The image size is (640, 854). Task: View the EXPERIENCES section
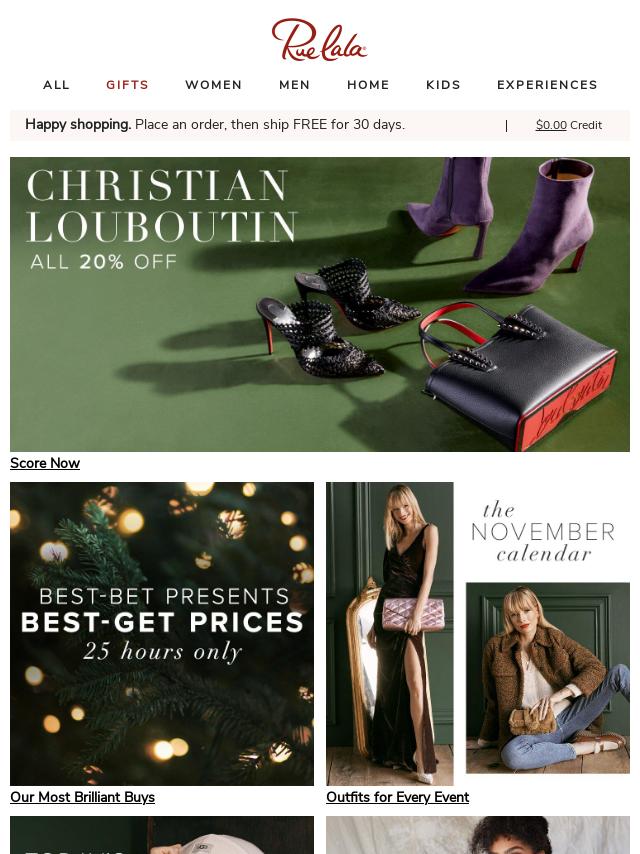pyautogui.click(x=547, y=85)
